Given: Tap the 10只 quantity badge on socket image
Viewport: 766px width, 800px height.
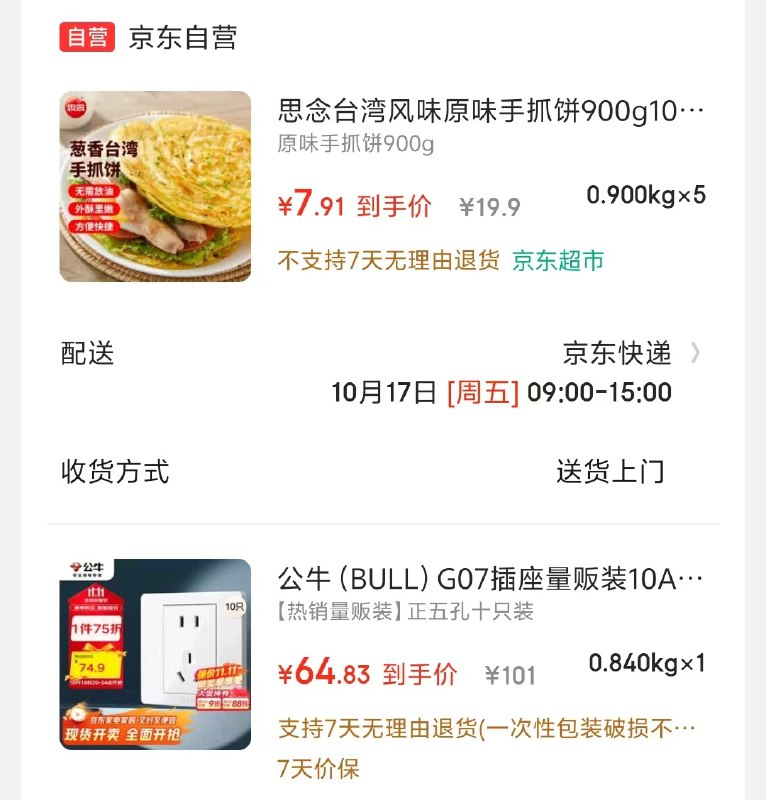Looking at the screenshot, I should click(x=235, y=605).
